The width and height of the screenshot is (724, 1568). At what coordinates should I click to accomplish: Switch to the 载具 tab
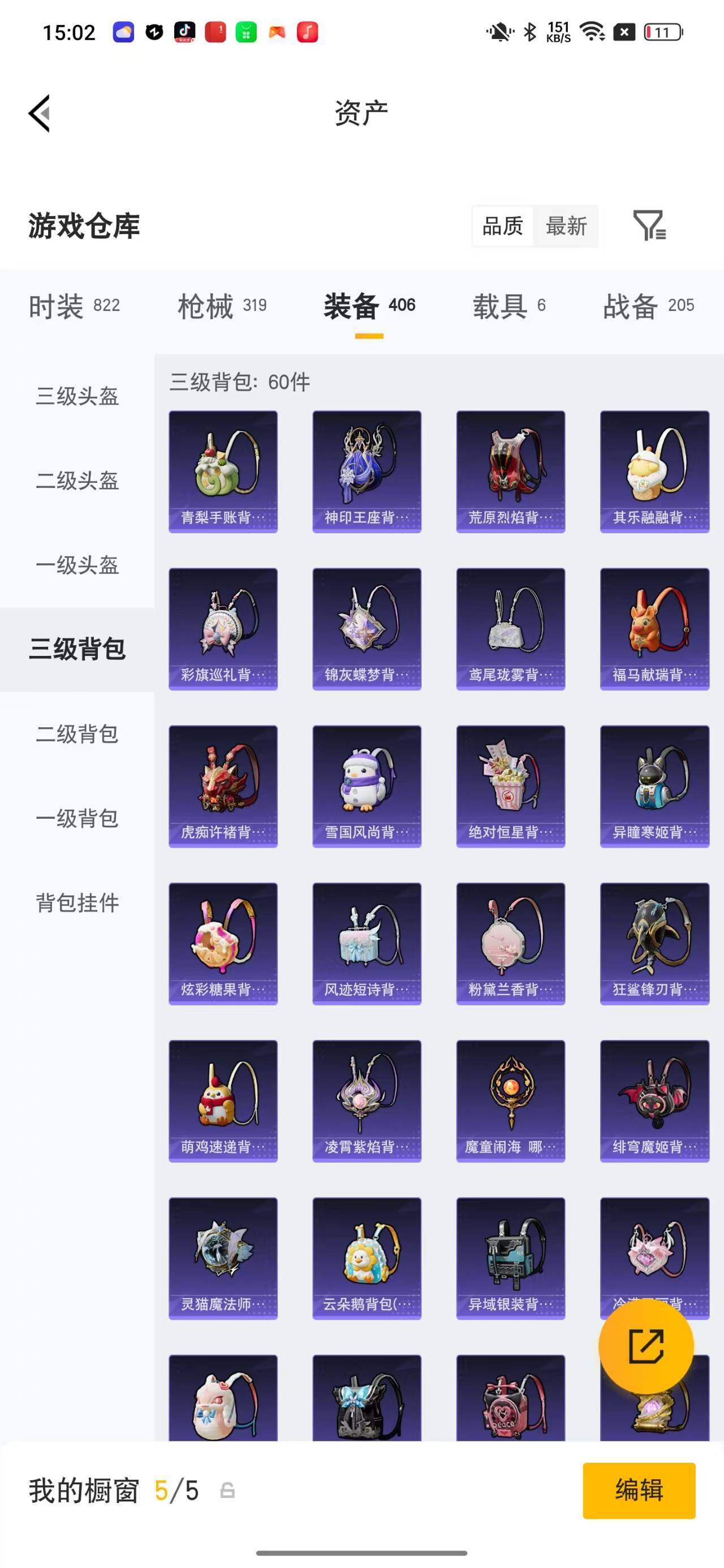point(509,305)
